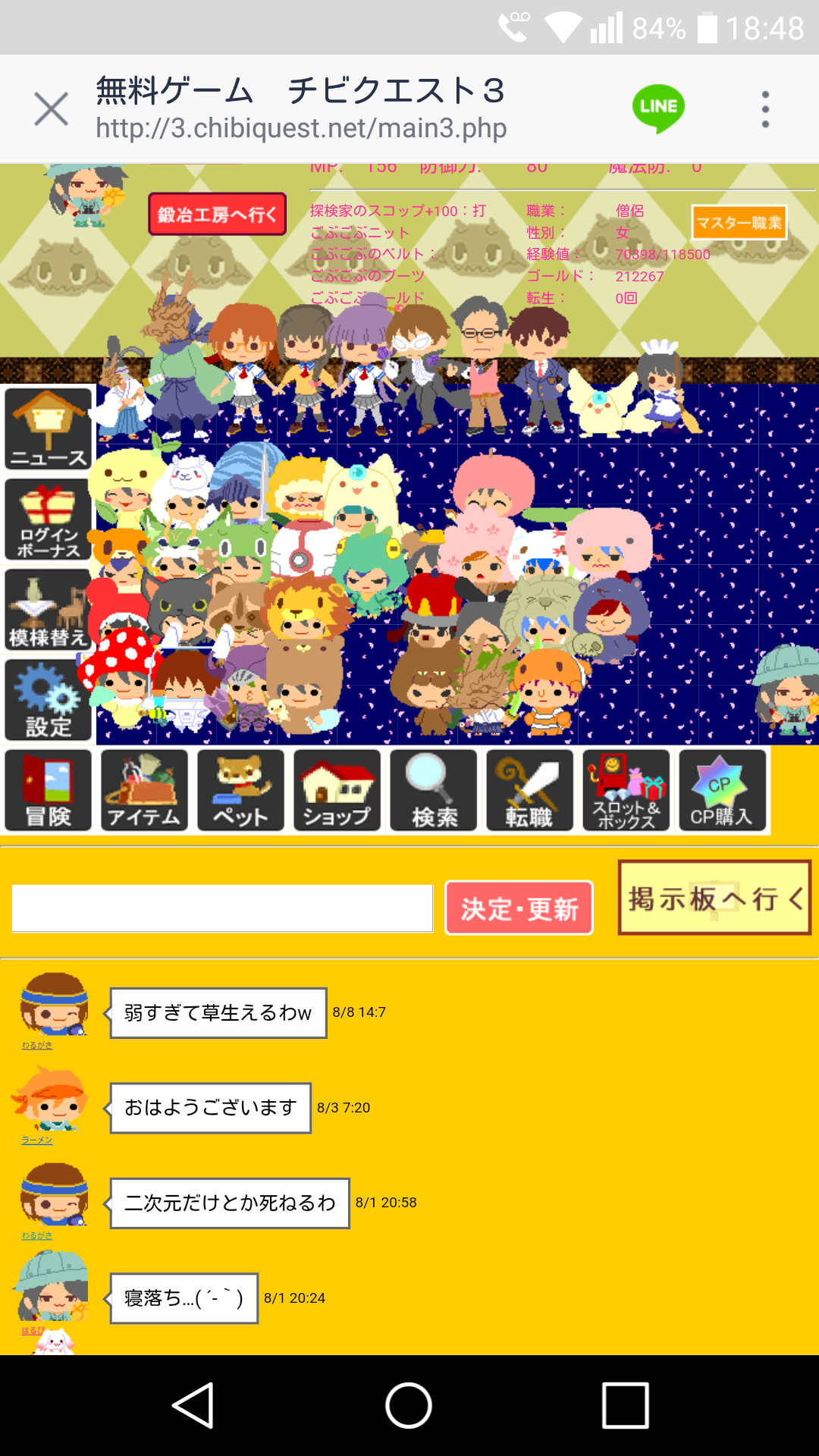Share the page via LINE icon
Viewport: 819px width, 1456px height.
pos(658,108)
